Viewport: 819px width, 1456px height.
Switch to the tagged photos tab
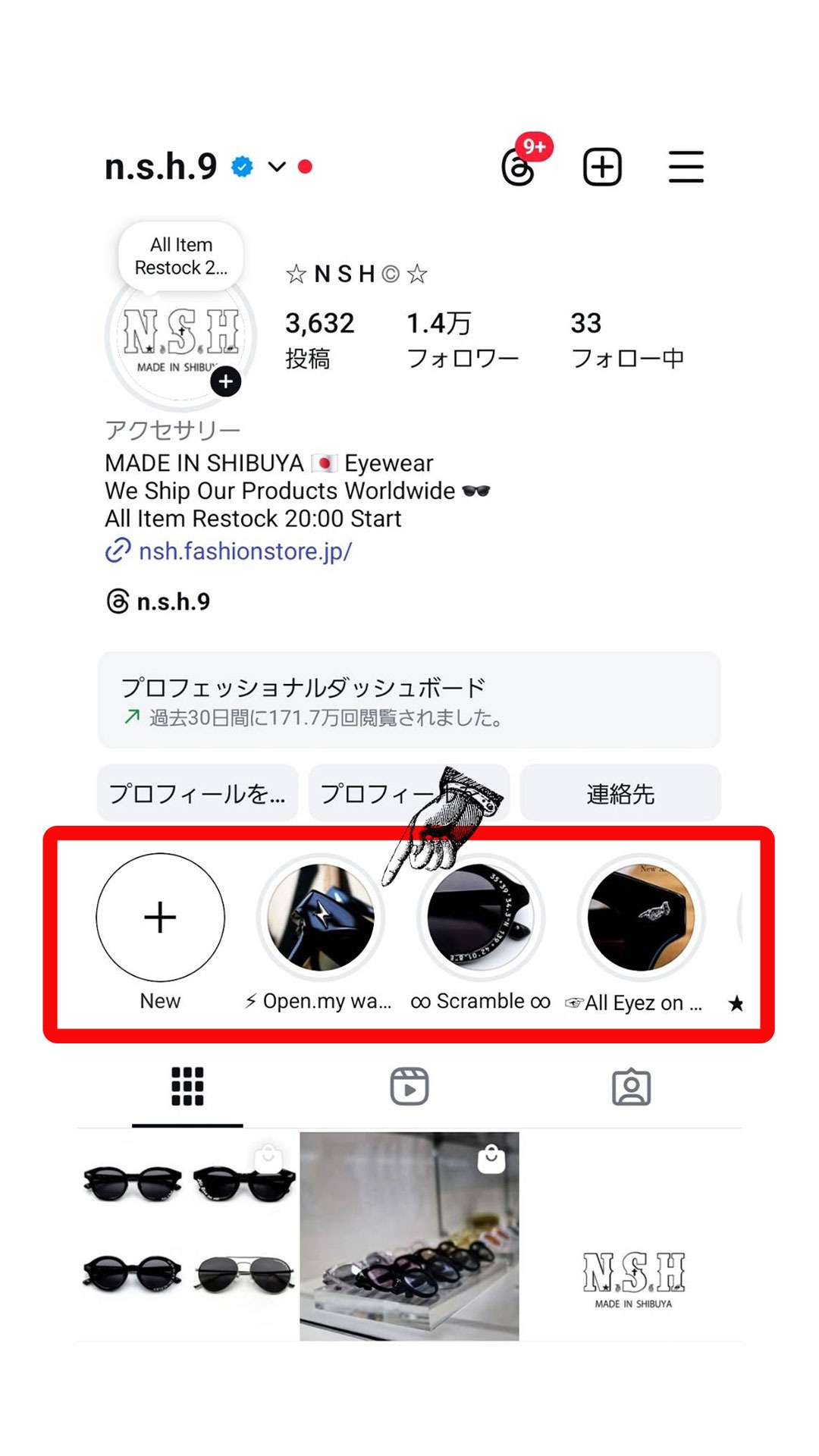(x=631, y=1087)
